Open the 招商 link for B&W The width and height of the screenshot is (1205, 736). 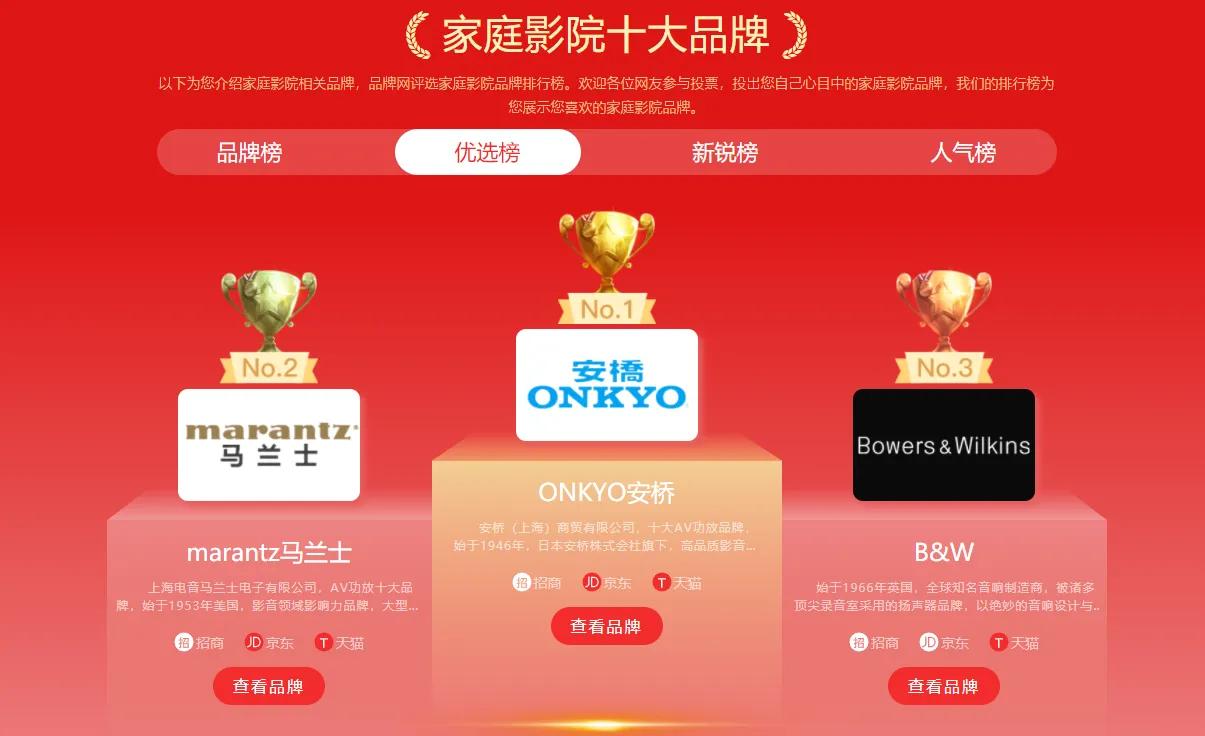coord(874,643)
